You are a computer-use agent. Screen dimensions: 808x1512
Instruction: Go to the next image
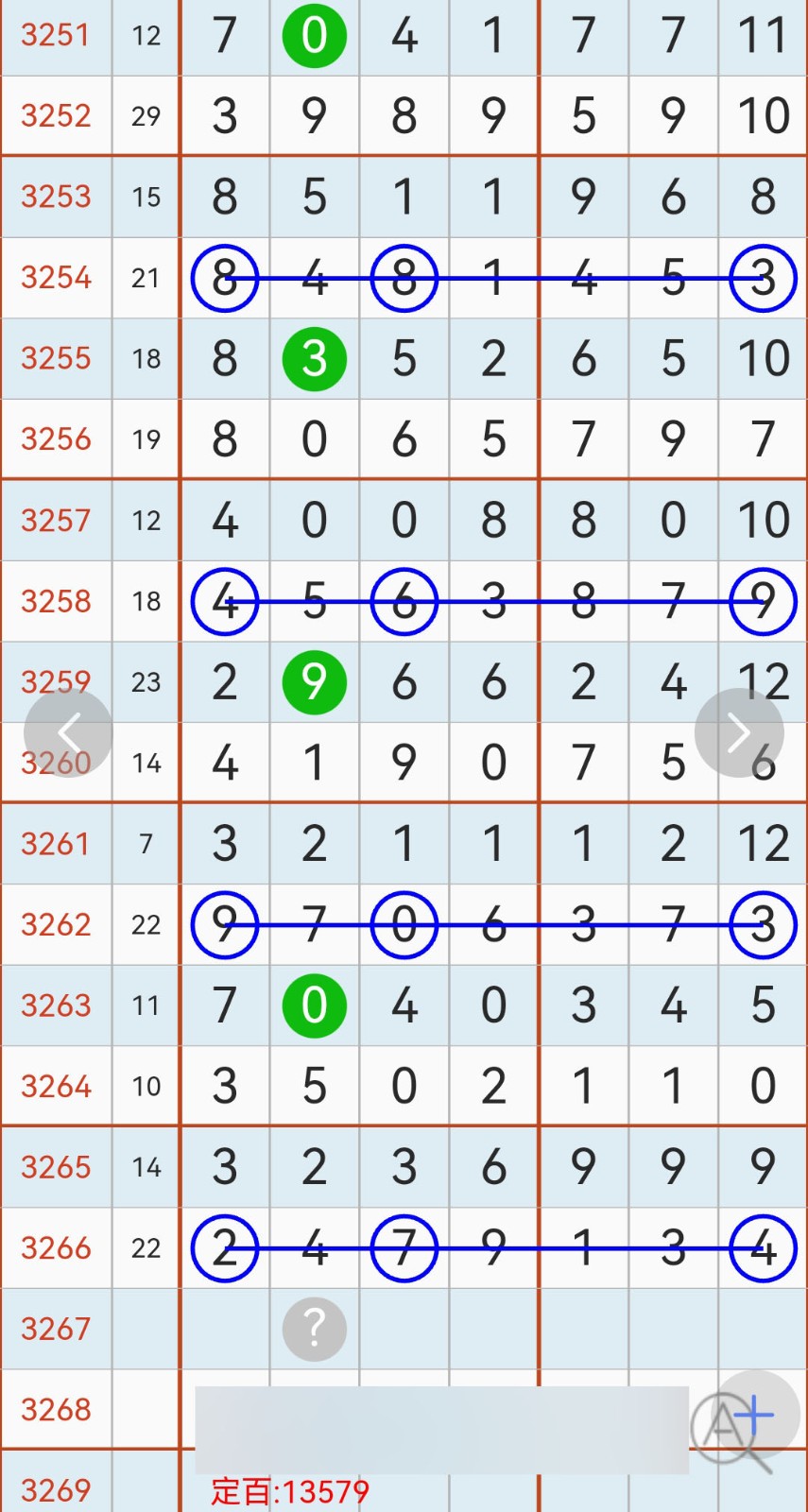pyautogui.click(x=739, y=732)
